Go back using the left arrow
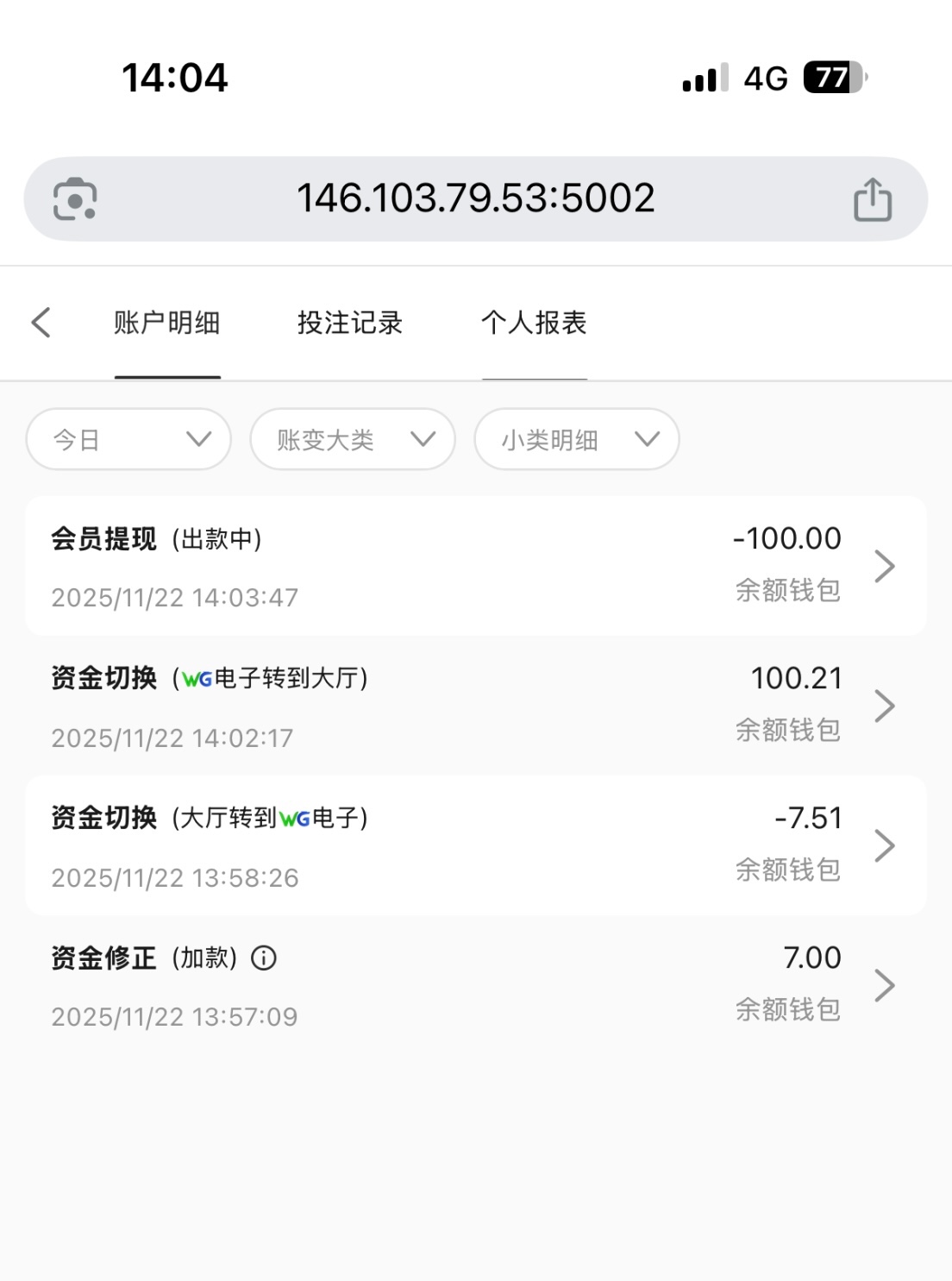Screen dimensions: 952x1281 point(41,323)
